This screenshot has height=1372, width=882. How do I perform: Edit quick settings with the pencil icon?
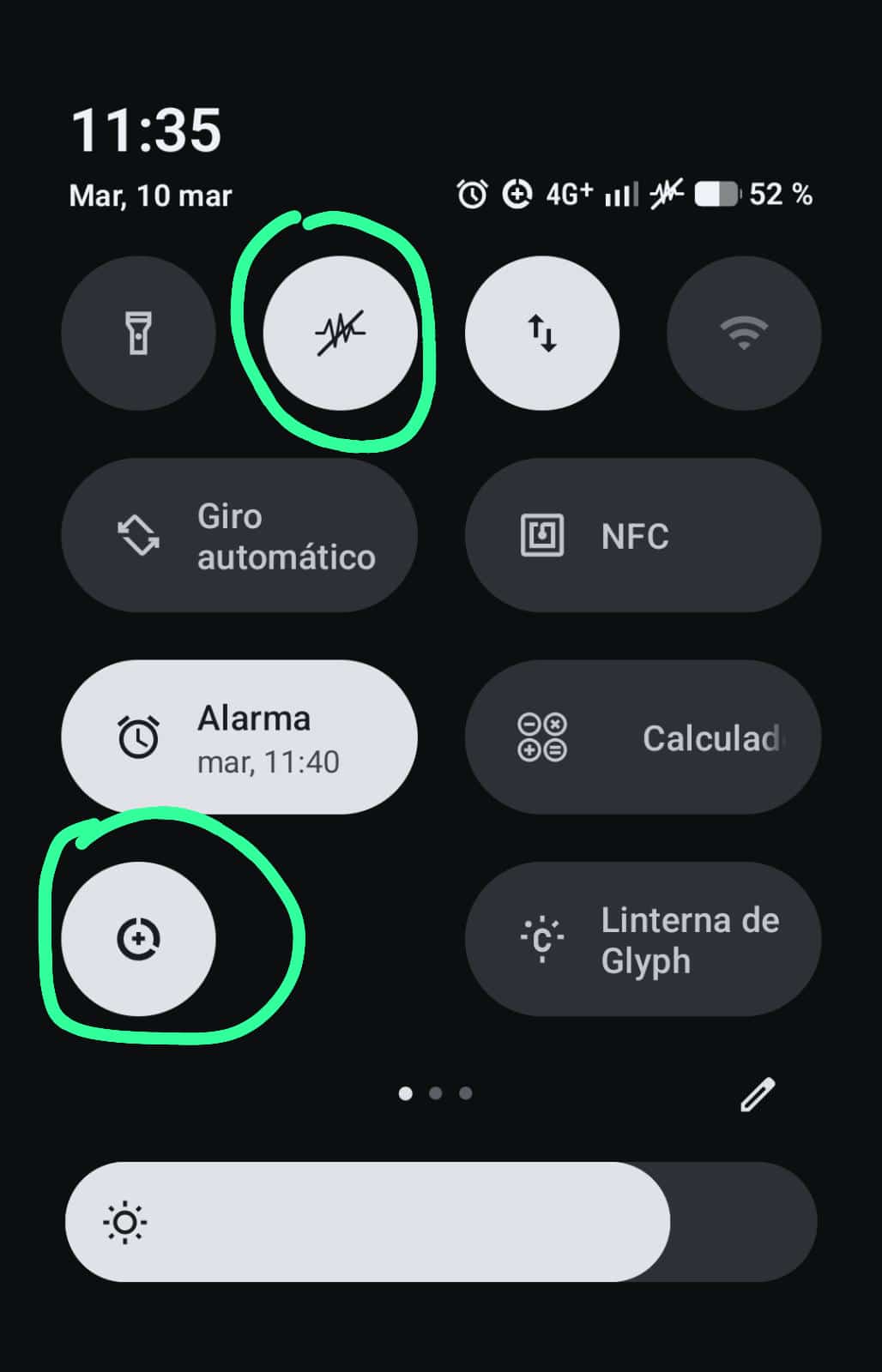pyautogui.click(x=758, y=1094)
